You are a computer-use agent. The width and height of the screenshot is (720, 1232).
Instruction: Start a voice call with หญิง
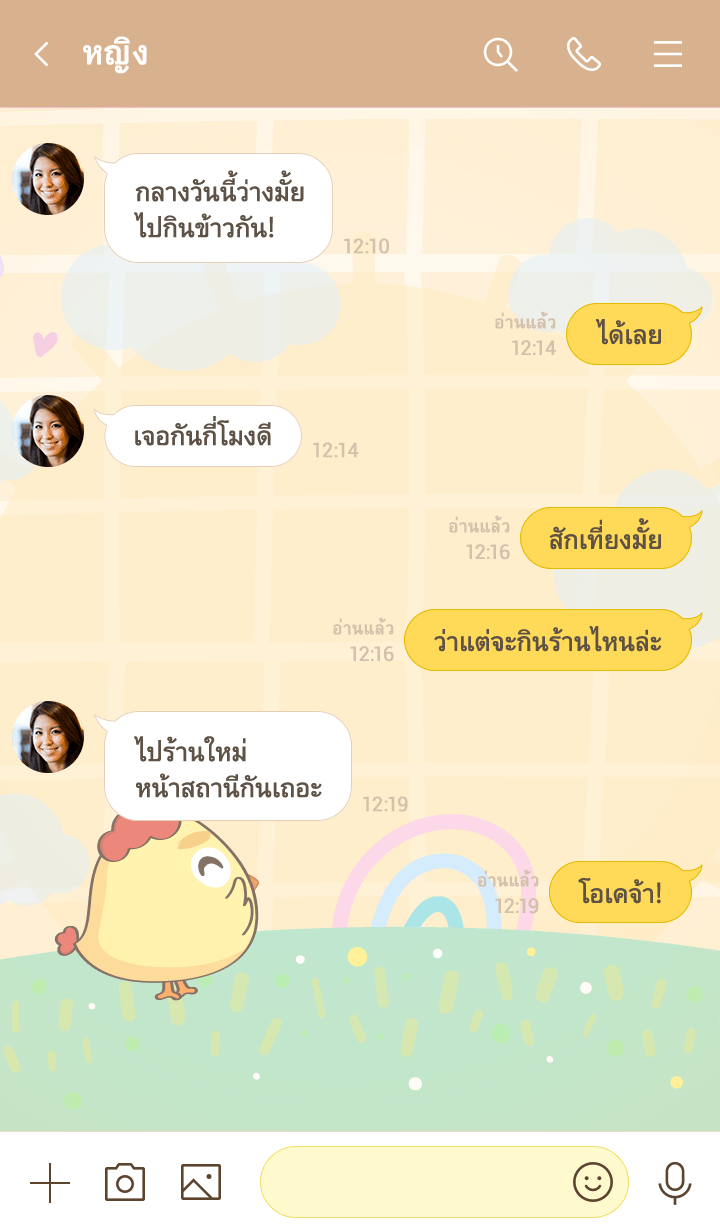point(583,54)
